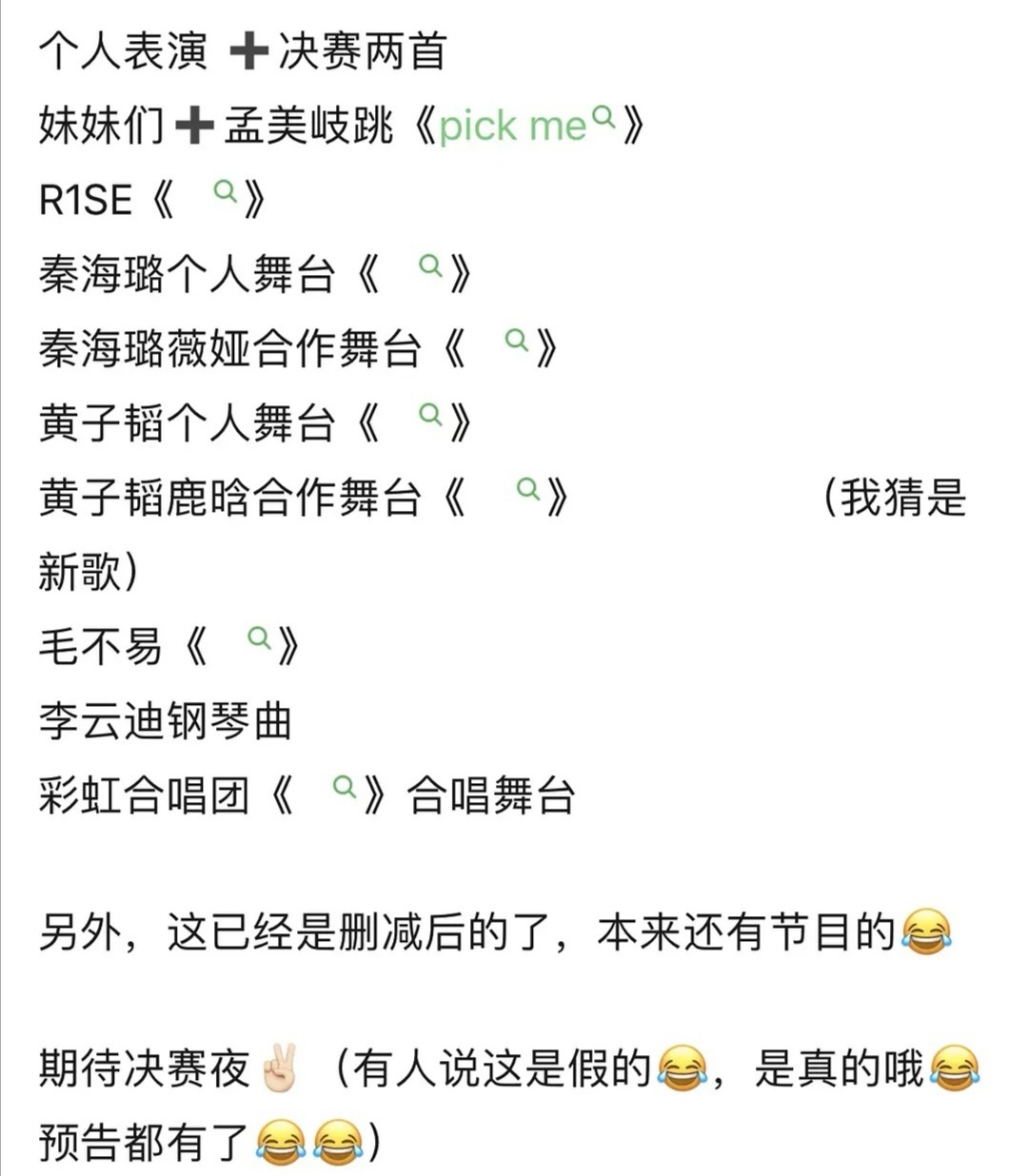Viewport: 1028px width, 1176px height.
Task: Tap the search icon after R1SE
Action: (225, 193)
